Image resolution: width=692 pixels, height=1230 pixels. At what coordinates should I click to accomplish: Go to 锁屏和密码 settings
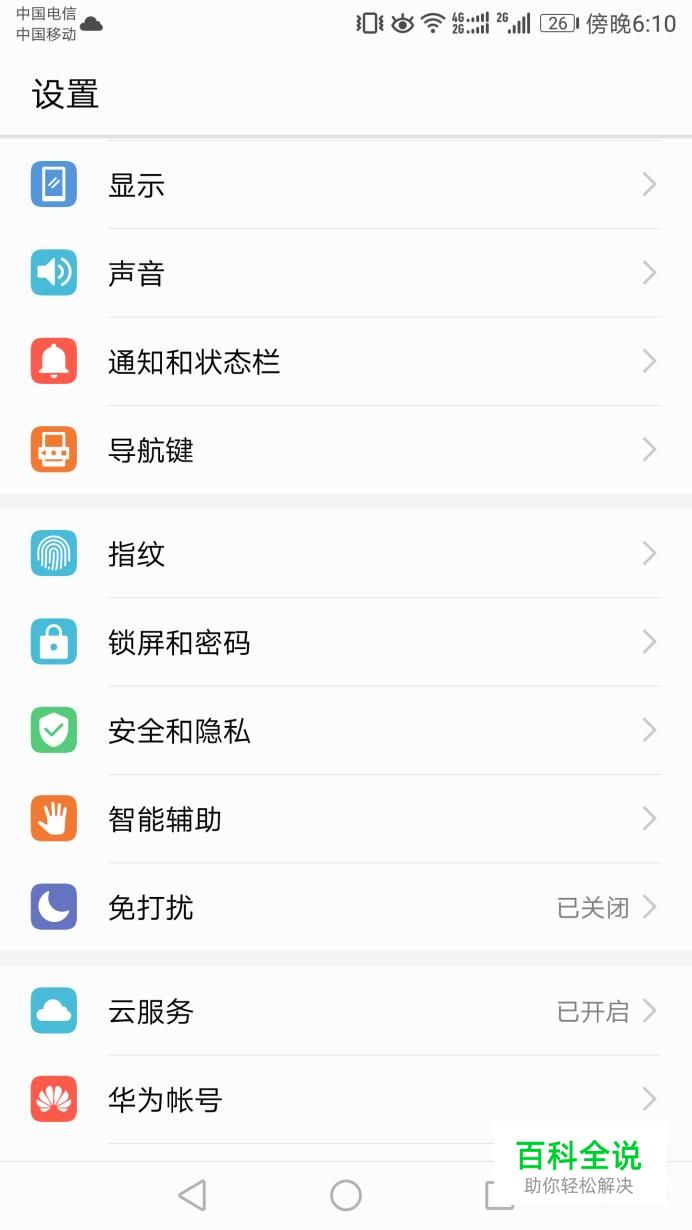(345, 642)
